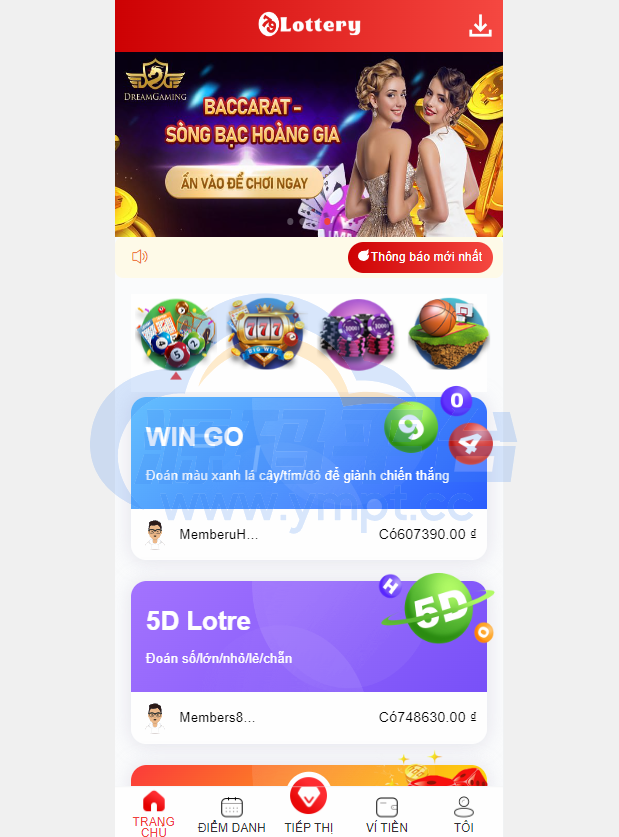Select the lottery balls category
The image size is (619, 837).
point(176,334)
